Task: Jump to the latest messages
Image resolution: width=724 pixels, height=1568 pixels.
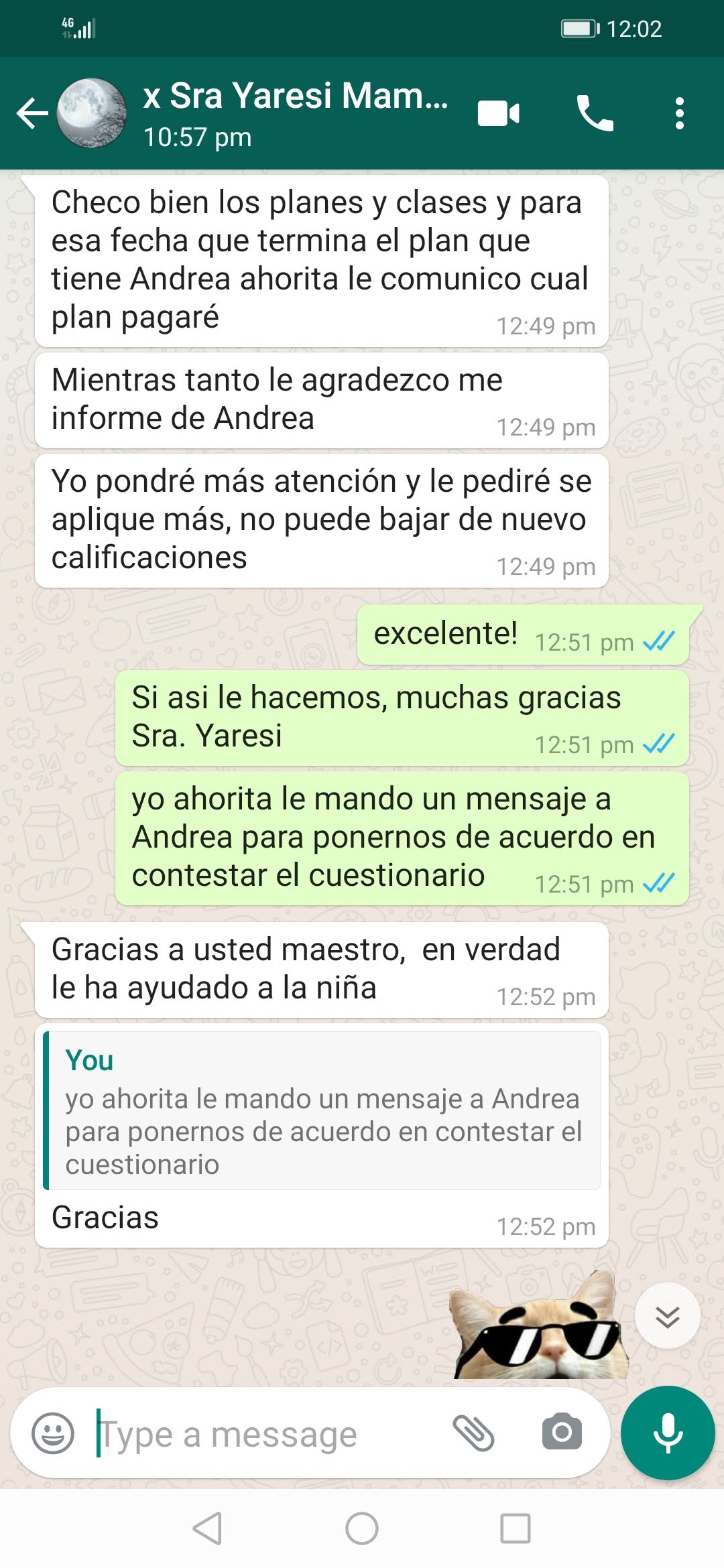Action: [667, 1316]
